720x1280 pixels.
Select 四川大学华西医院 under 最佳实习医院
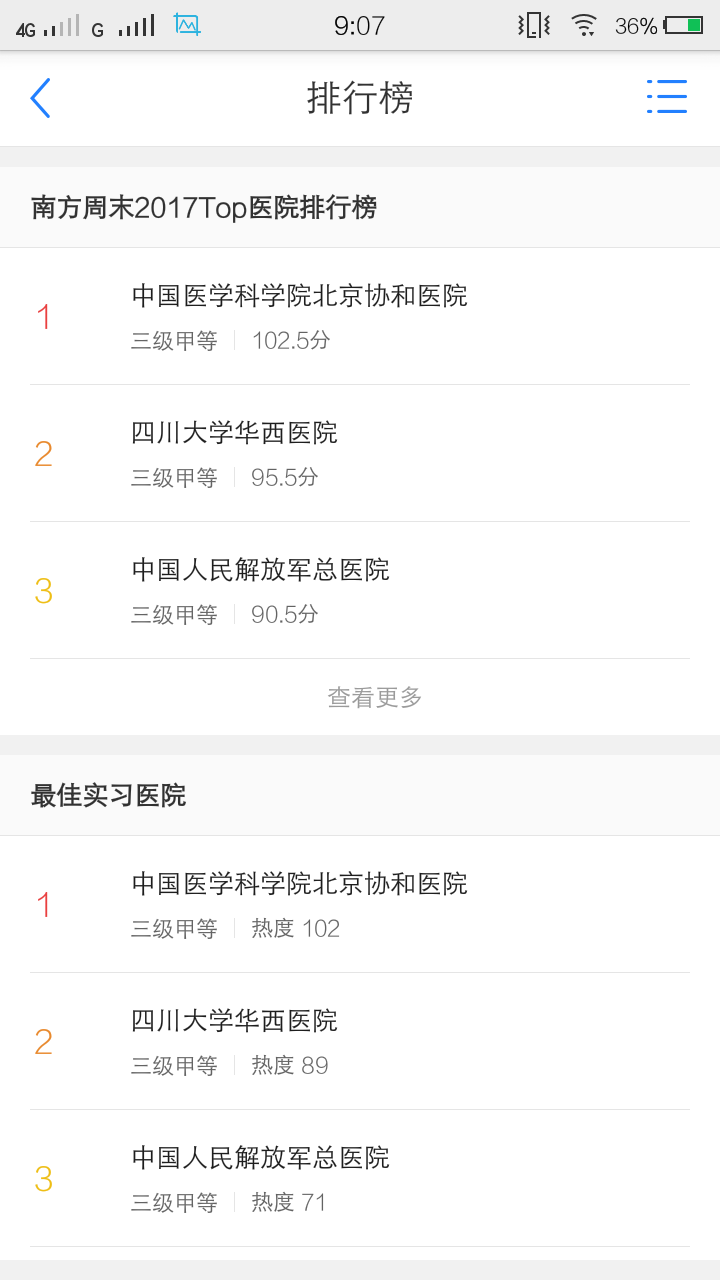(238, 1021)
